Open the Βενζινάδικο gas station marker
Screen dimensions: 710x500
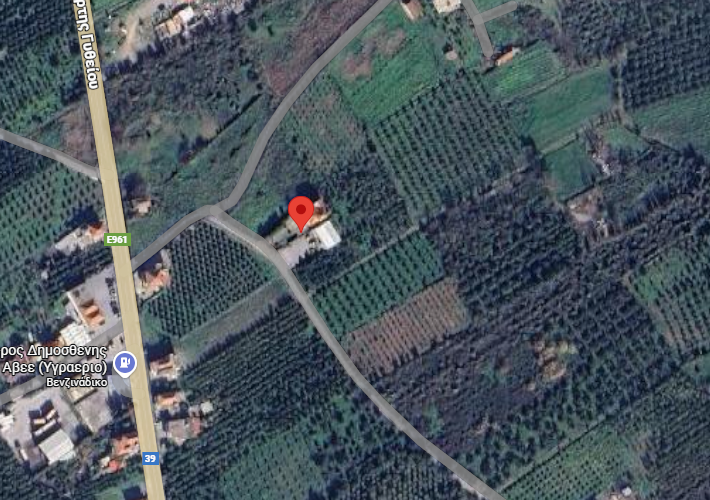pyautogui.click(x=125, y=362)
